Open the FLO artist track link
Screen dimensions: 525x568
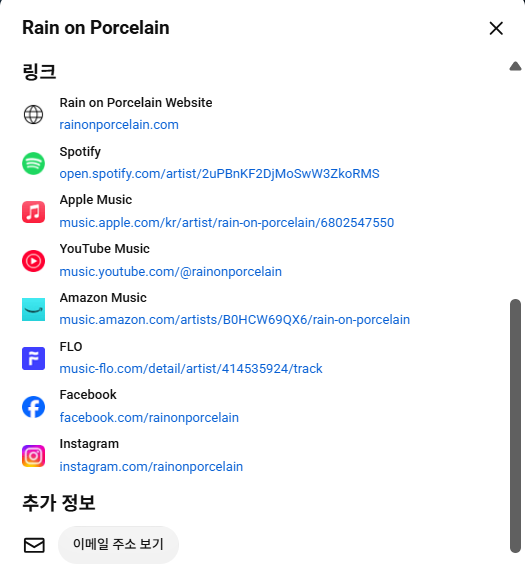tap(191, 369)
